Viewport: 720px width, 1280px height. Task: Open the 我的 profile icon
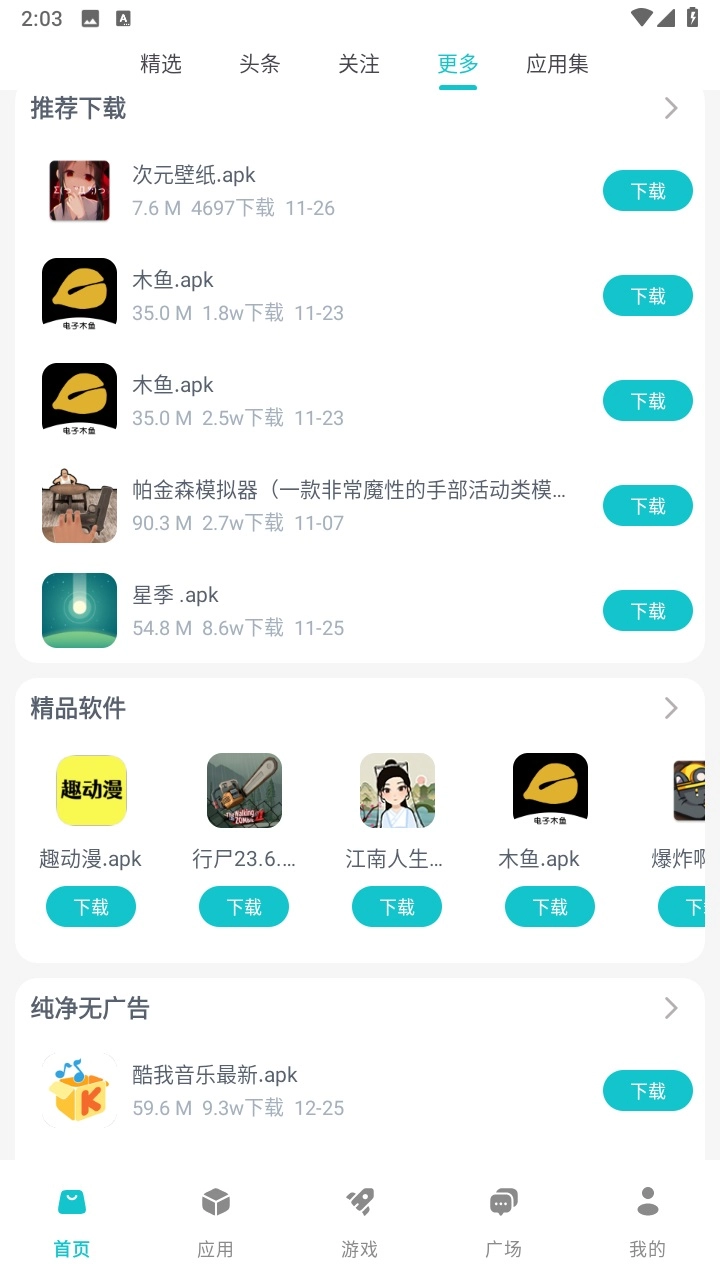point(647,1201)
